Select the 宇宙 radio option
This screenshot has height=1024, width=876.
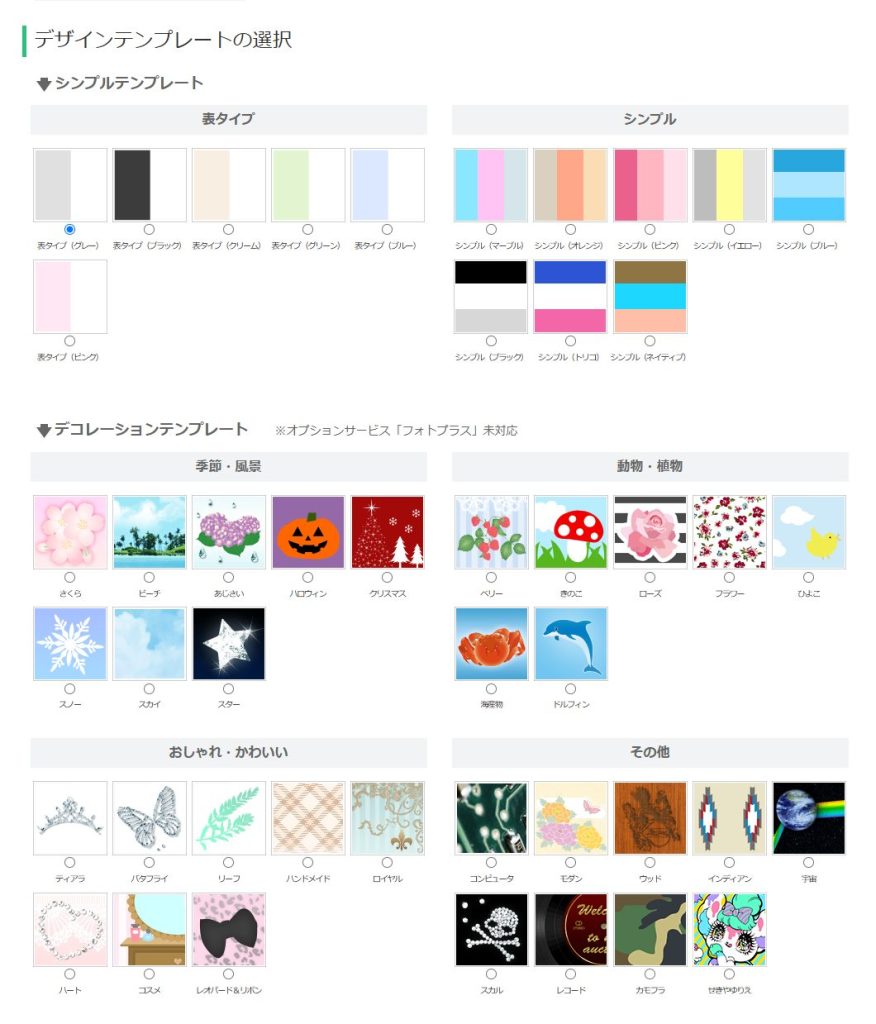pyautogui.click(x=808, y=862)
